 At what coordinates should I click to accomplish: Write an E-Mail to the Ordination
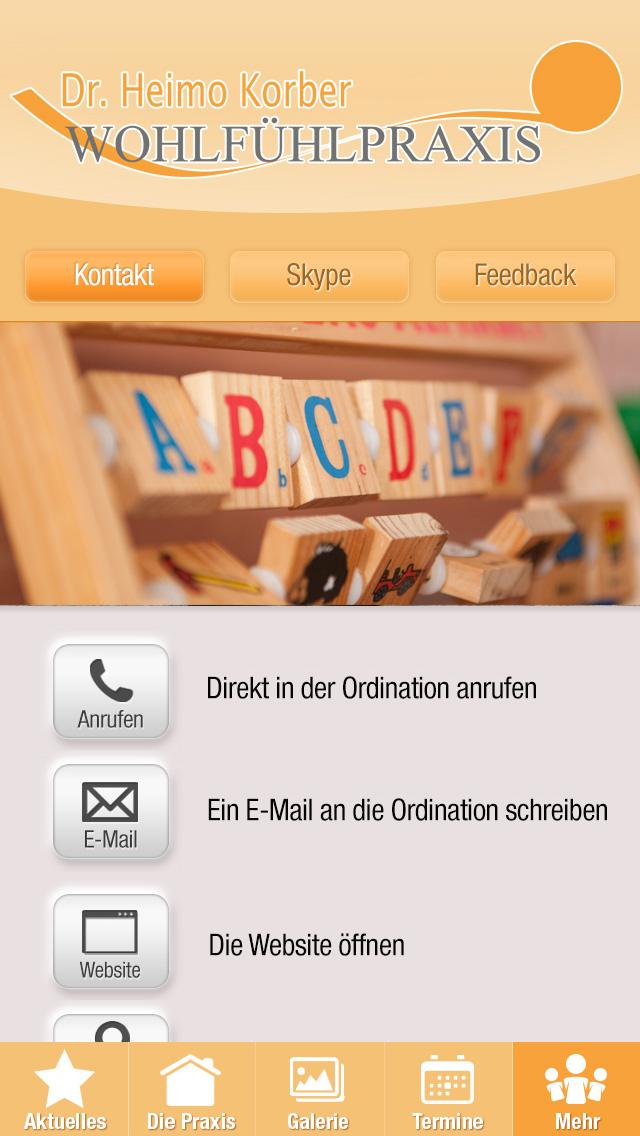click(x=111, y=811)
